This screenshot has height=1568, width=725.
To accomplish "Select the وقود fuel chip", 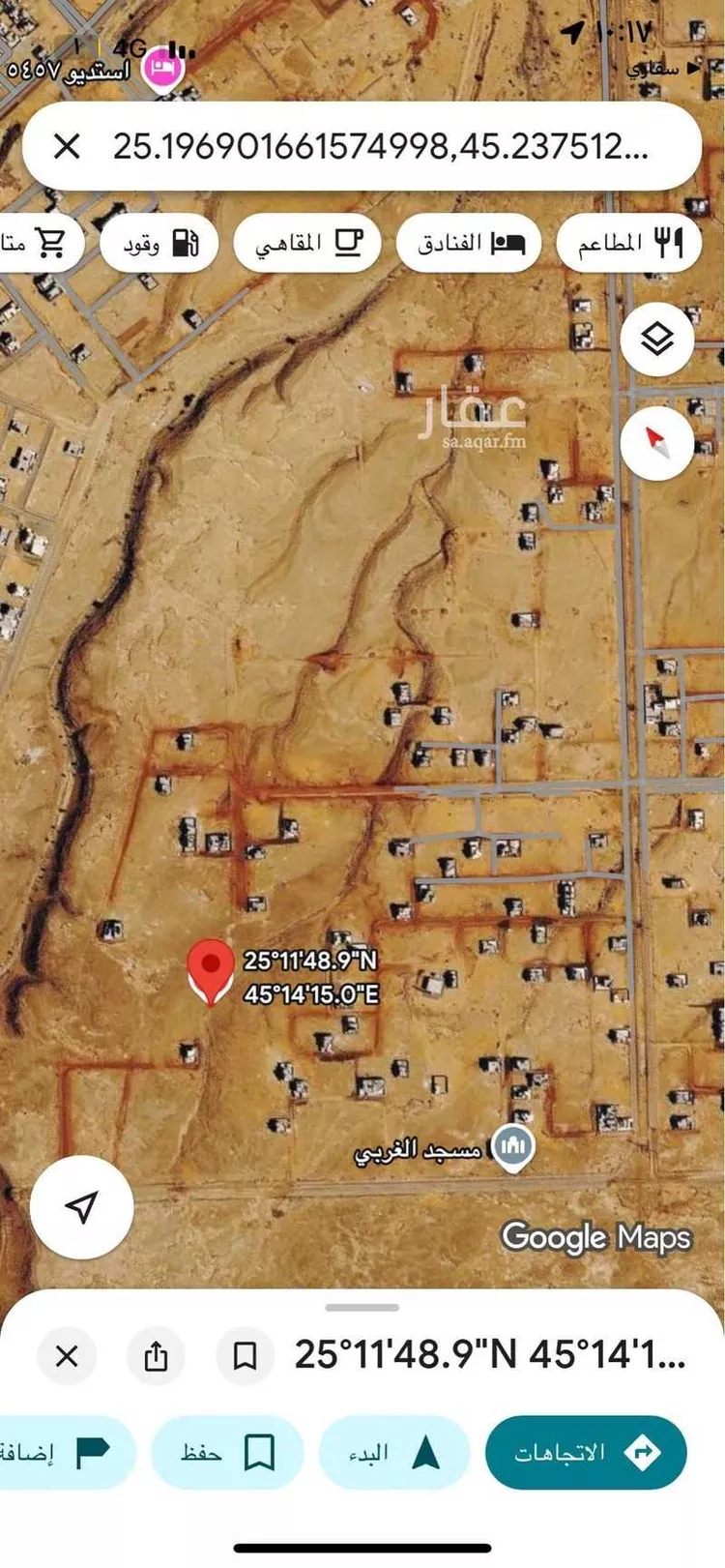I will [159, 243].
